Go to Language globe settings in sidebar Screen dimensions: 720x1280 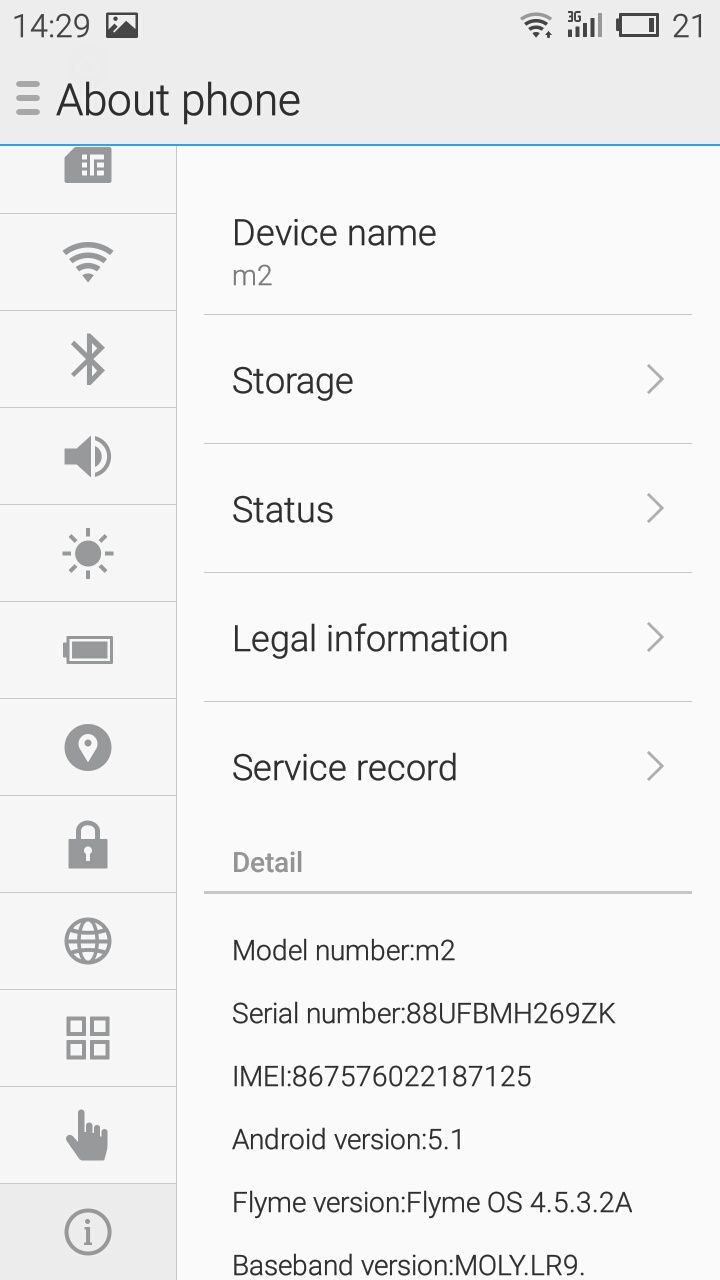click(x=88, y=941)
